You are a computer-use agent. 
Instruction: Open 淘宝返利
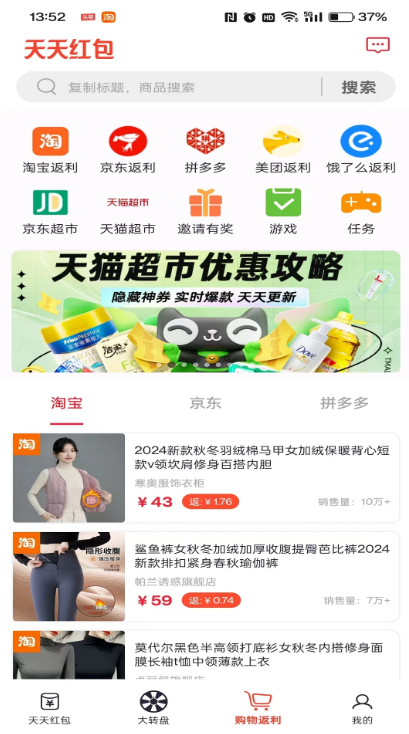click(x=51, y=150)
